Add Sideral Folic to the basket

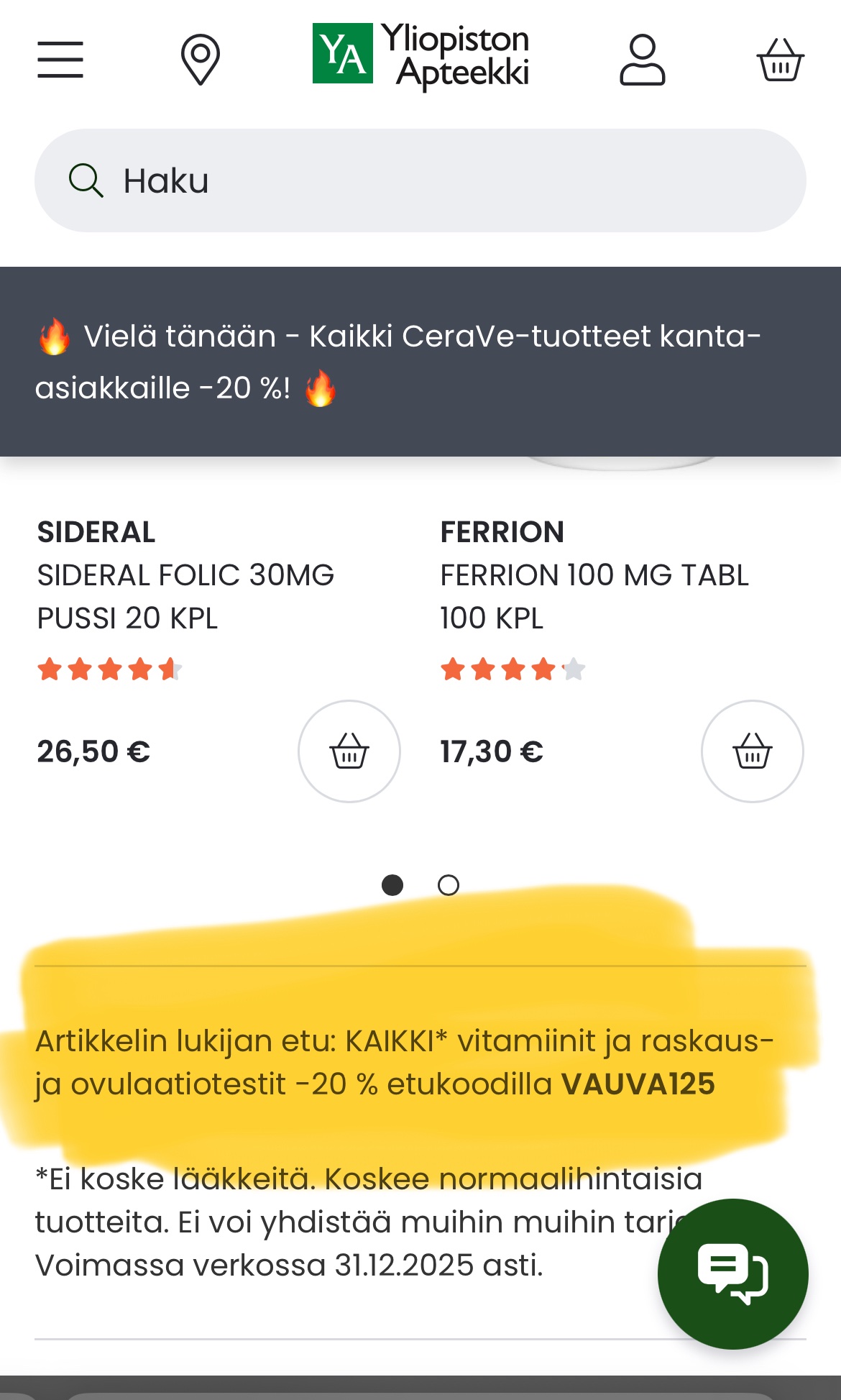(349, 751)
